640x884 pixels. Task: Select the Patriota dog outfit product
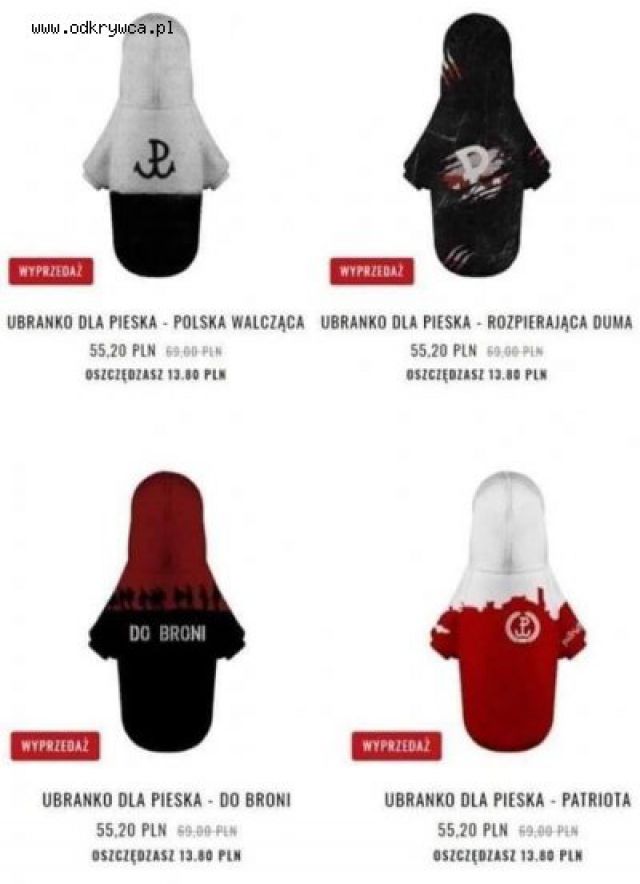[508, 800]
